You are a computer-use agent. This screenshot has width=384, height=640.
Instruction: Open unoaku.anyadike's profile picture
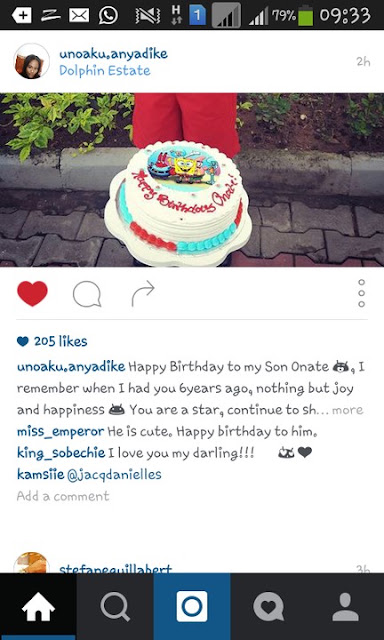click(x=31, y=61)
